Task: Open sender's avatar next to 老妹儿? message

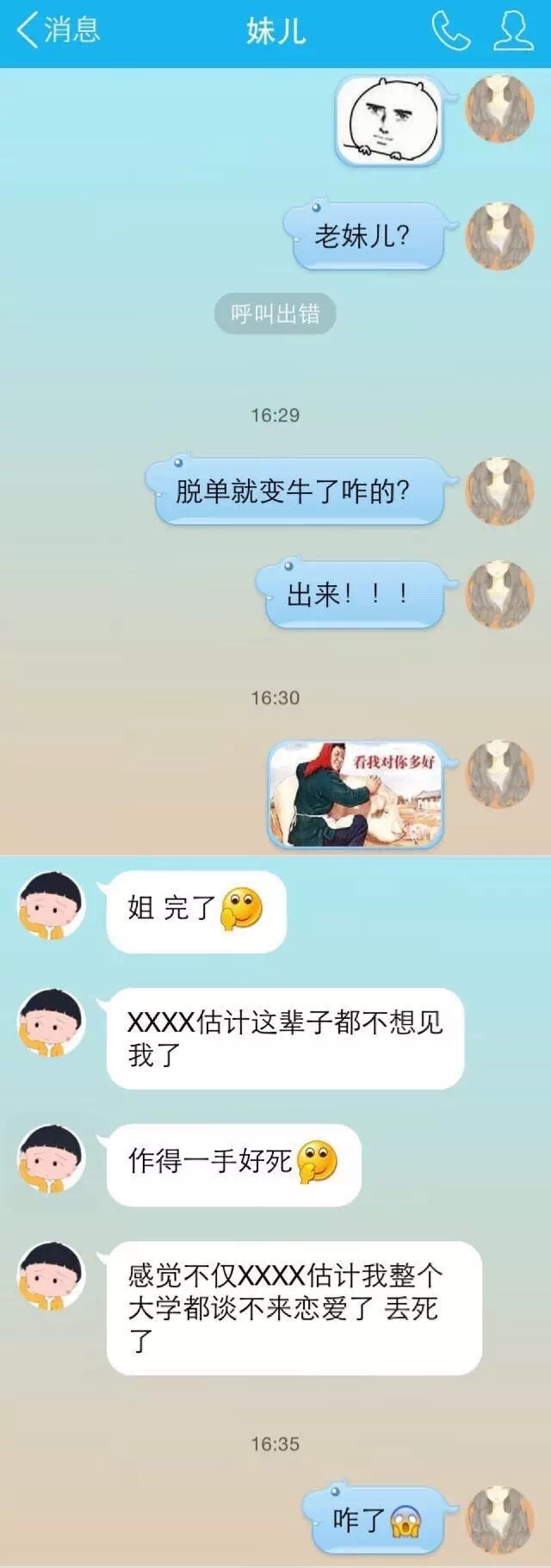Action: click(499, 236)
